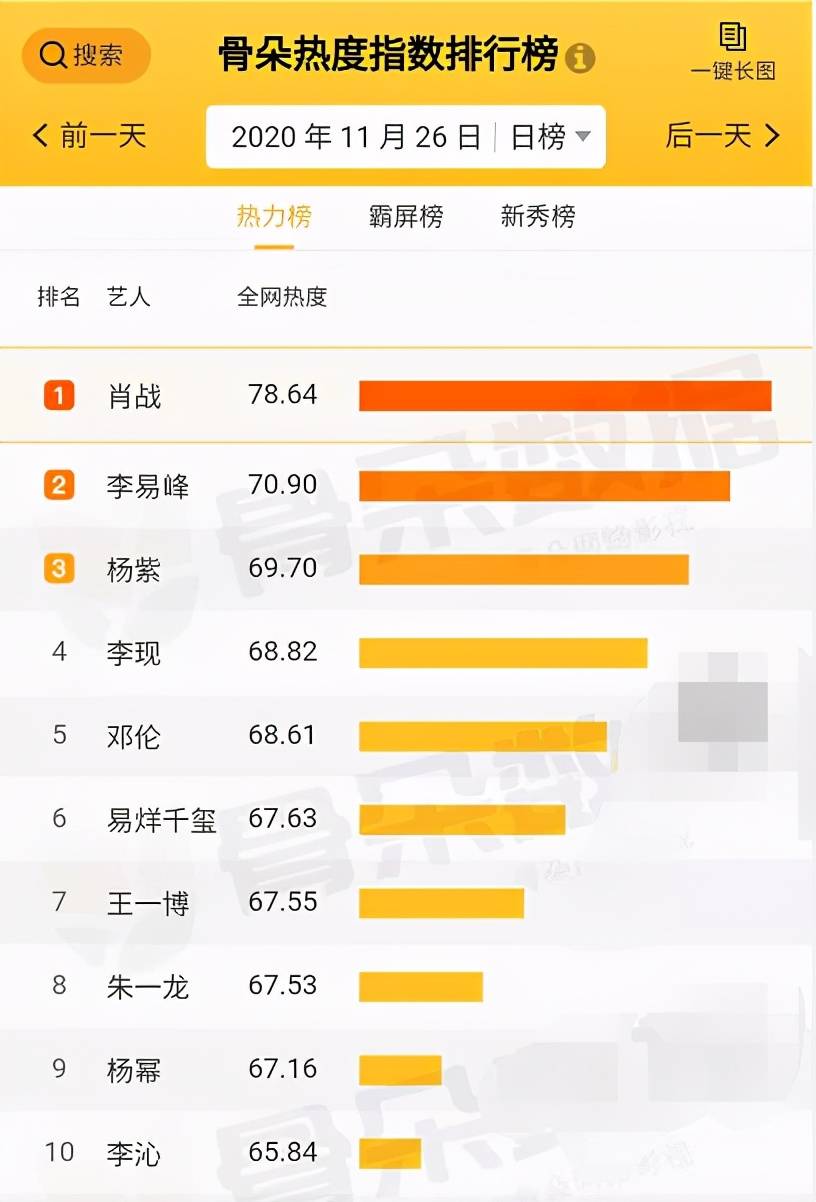This screenshot has width=816, height=1202.
Task: Open 肖战 ranking entry
Action: (x=134, y=397)
